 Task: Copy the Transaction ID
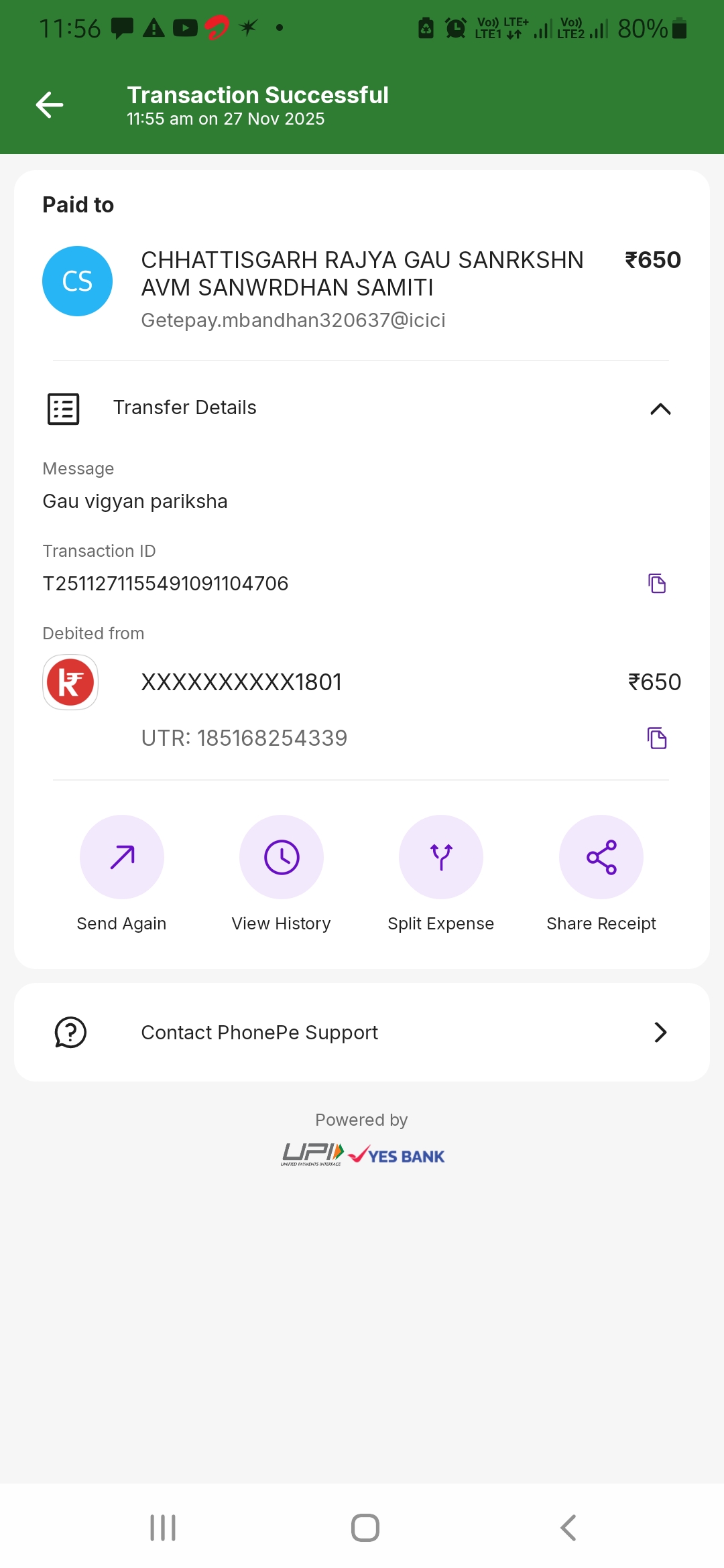pyautogui.click(x=657, y=584)
